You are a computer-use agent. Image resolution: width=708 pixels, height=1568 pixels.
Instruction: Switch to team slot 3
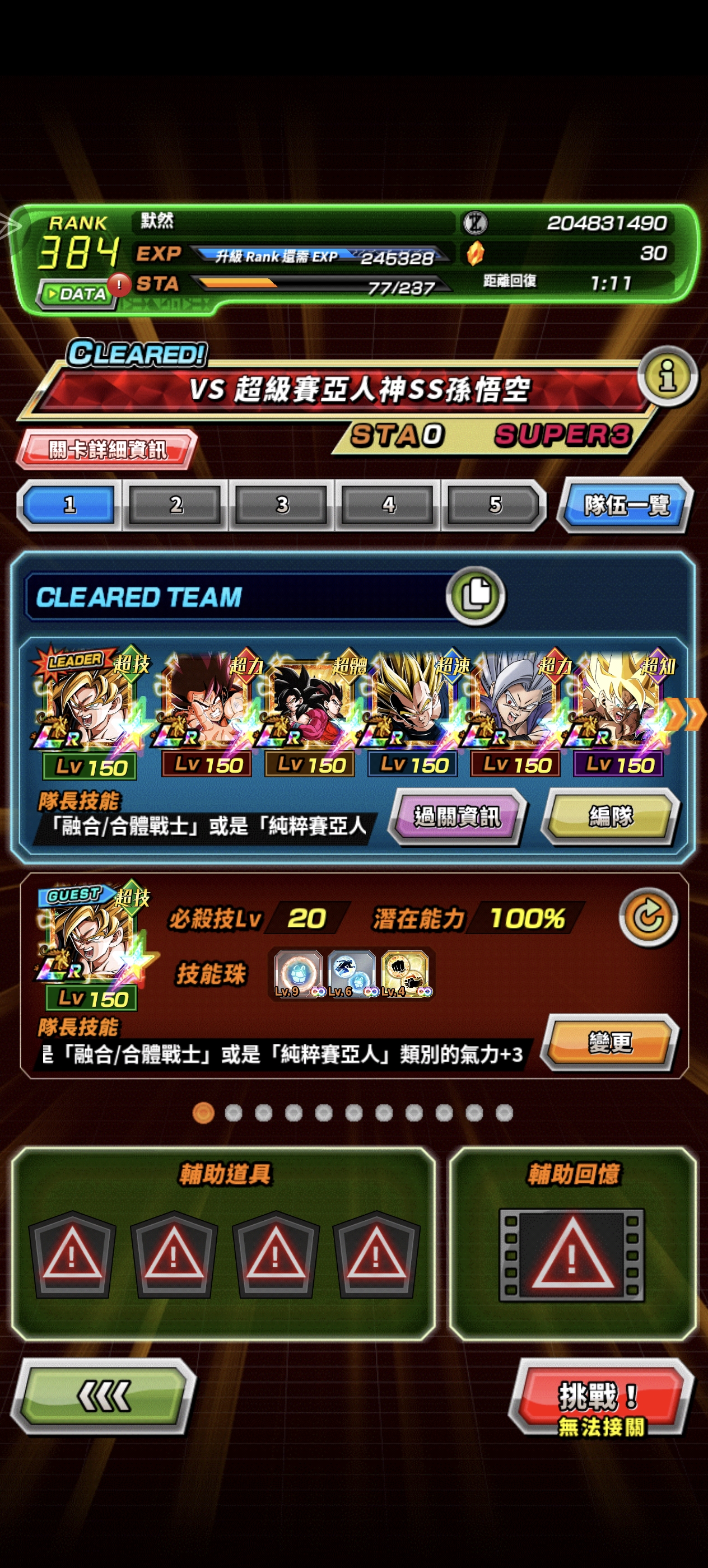pos(282,504)
